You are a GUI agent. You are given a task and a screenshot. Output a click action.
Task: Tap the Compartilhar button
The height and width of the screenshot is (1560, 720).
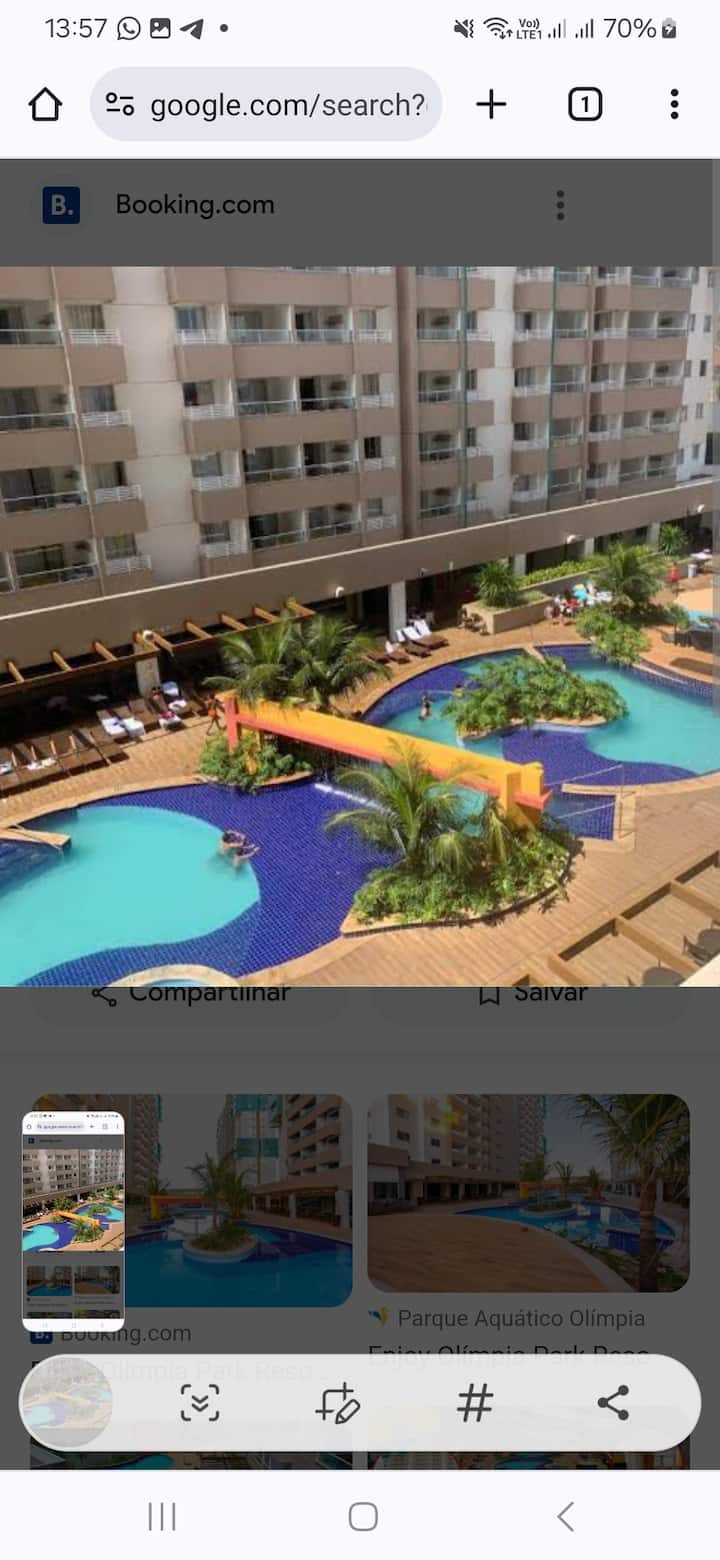pos(190,994)
